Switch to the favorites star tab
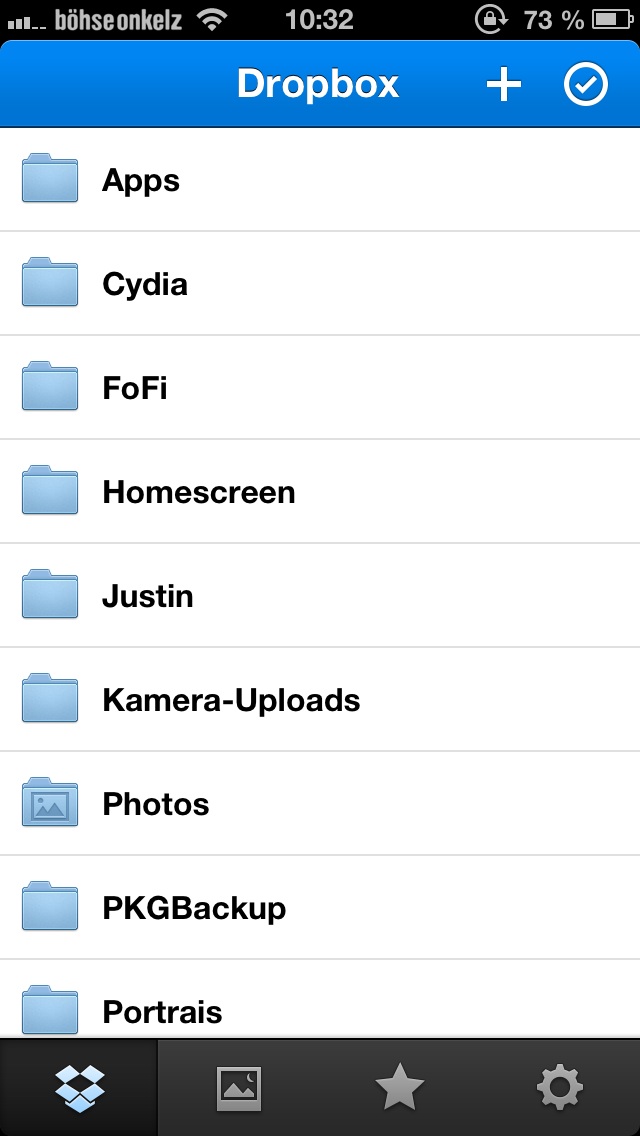This screenshot has height=1136, width=640. tap(399, 1088)
